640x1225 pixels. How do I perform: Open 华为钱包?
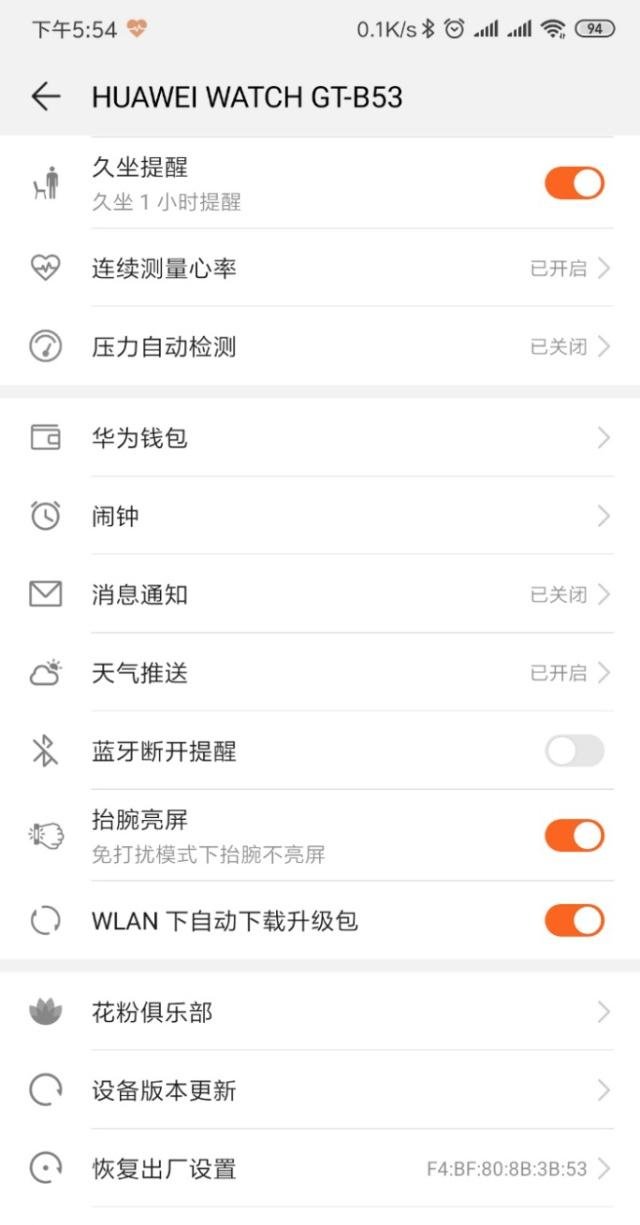click(320, 438)
